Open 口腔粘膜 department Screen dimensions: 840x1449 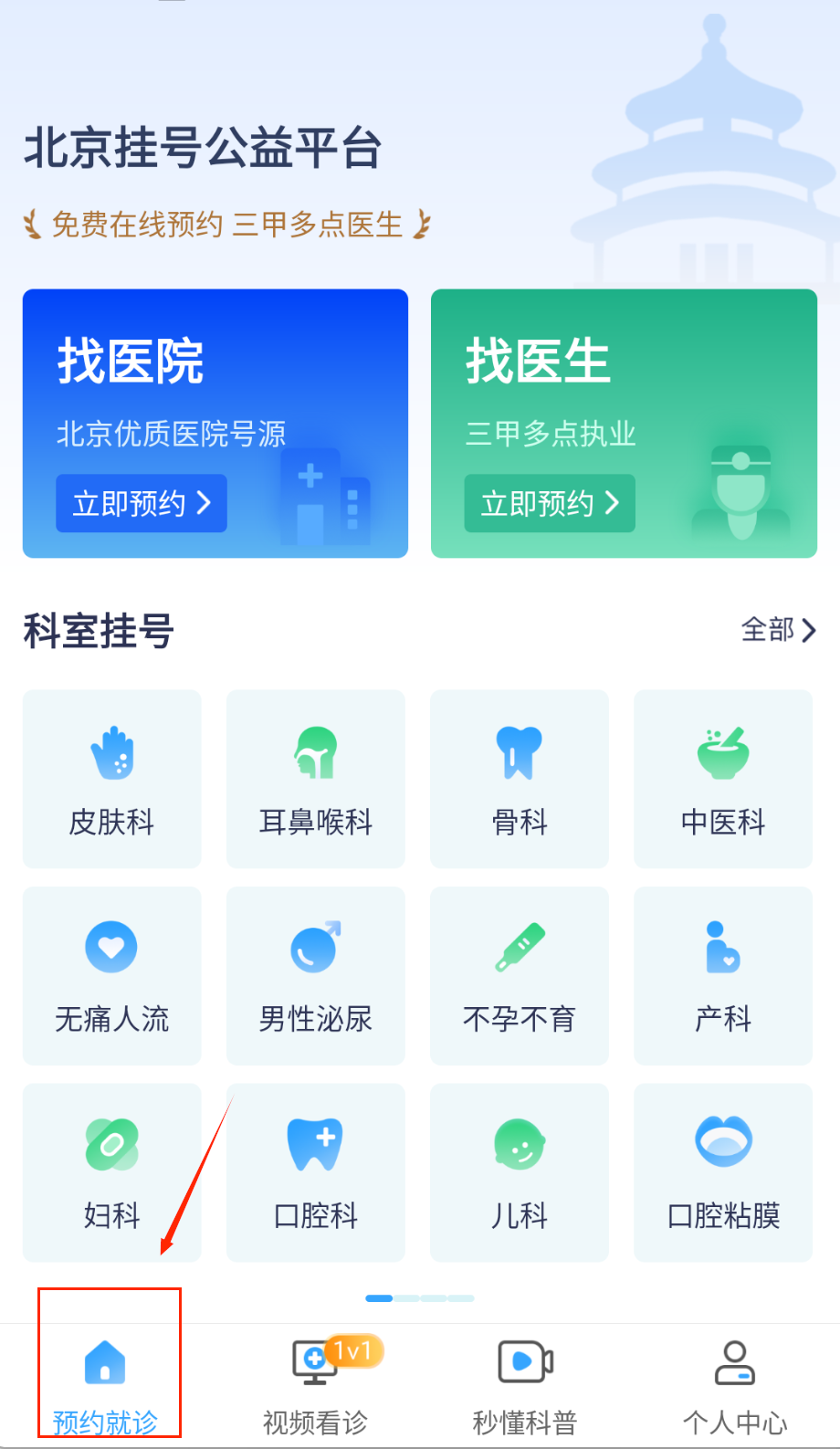click(x=723, y=1172)
